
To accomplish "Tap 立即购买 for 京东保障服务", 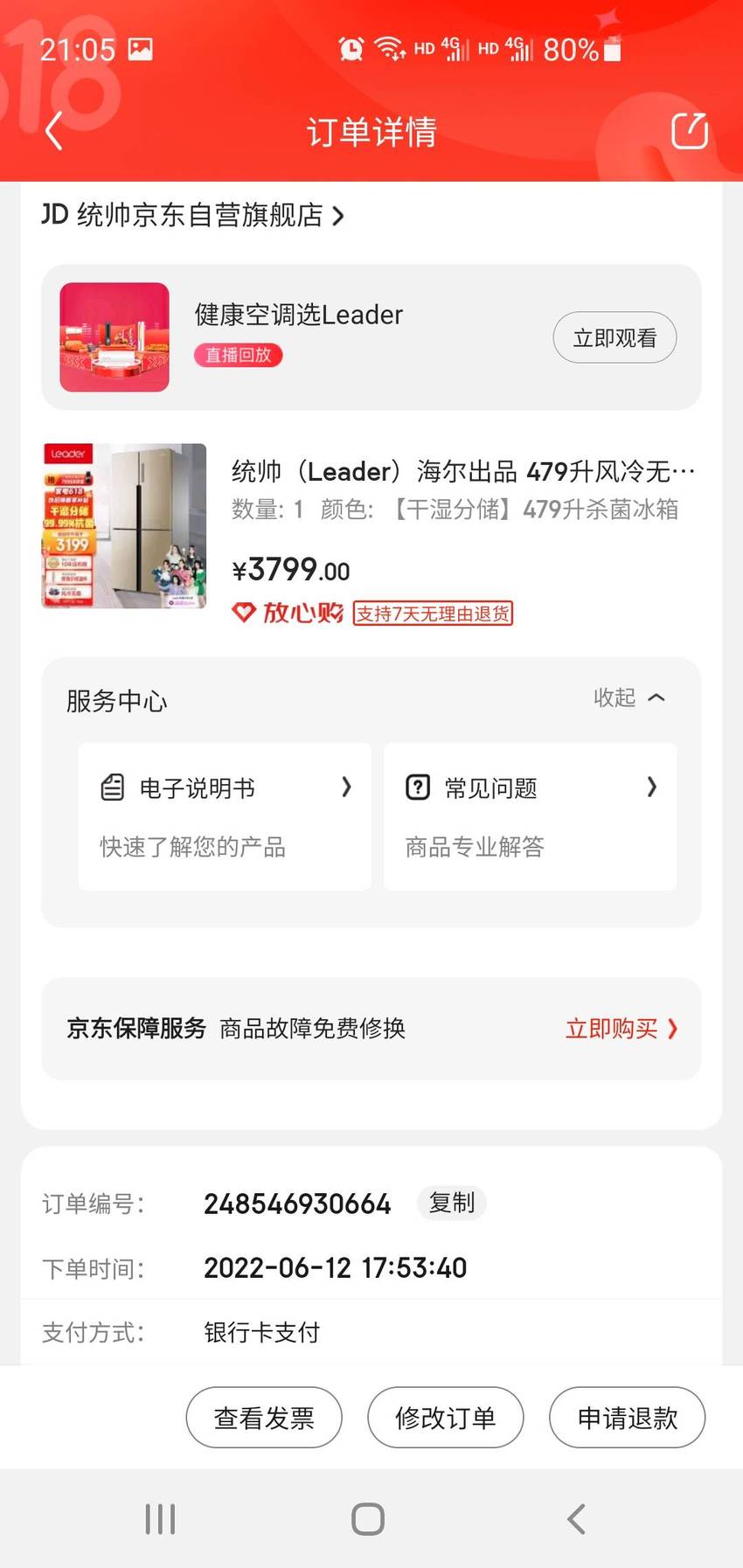I will point(621,1029).
